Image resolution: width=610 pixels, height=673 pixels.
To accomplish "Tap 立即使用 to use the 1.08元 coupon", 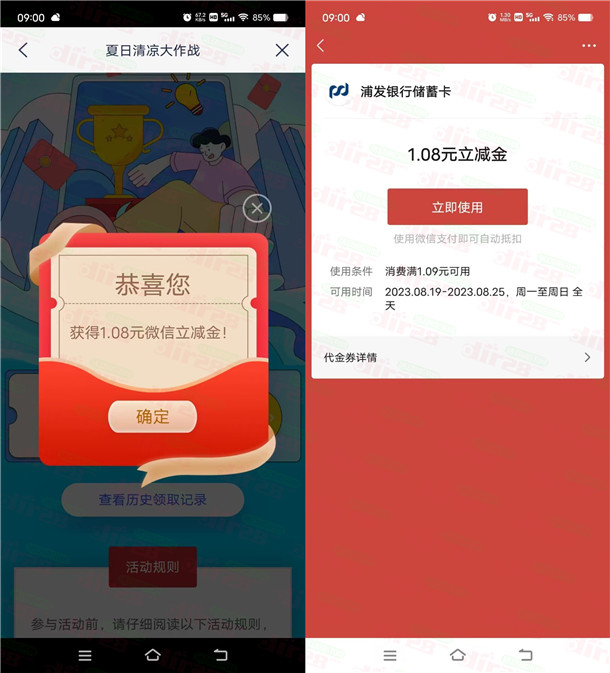I will tap(457, 207).
